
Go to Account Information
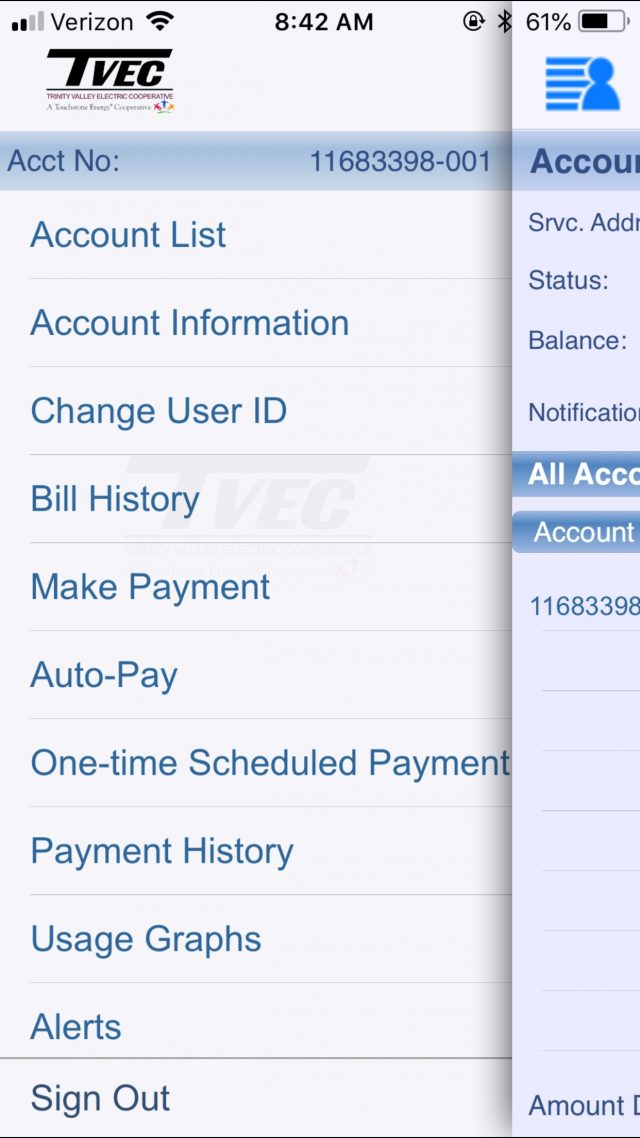[x=190, y=323]
